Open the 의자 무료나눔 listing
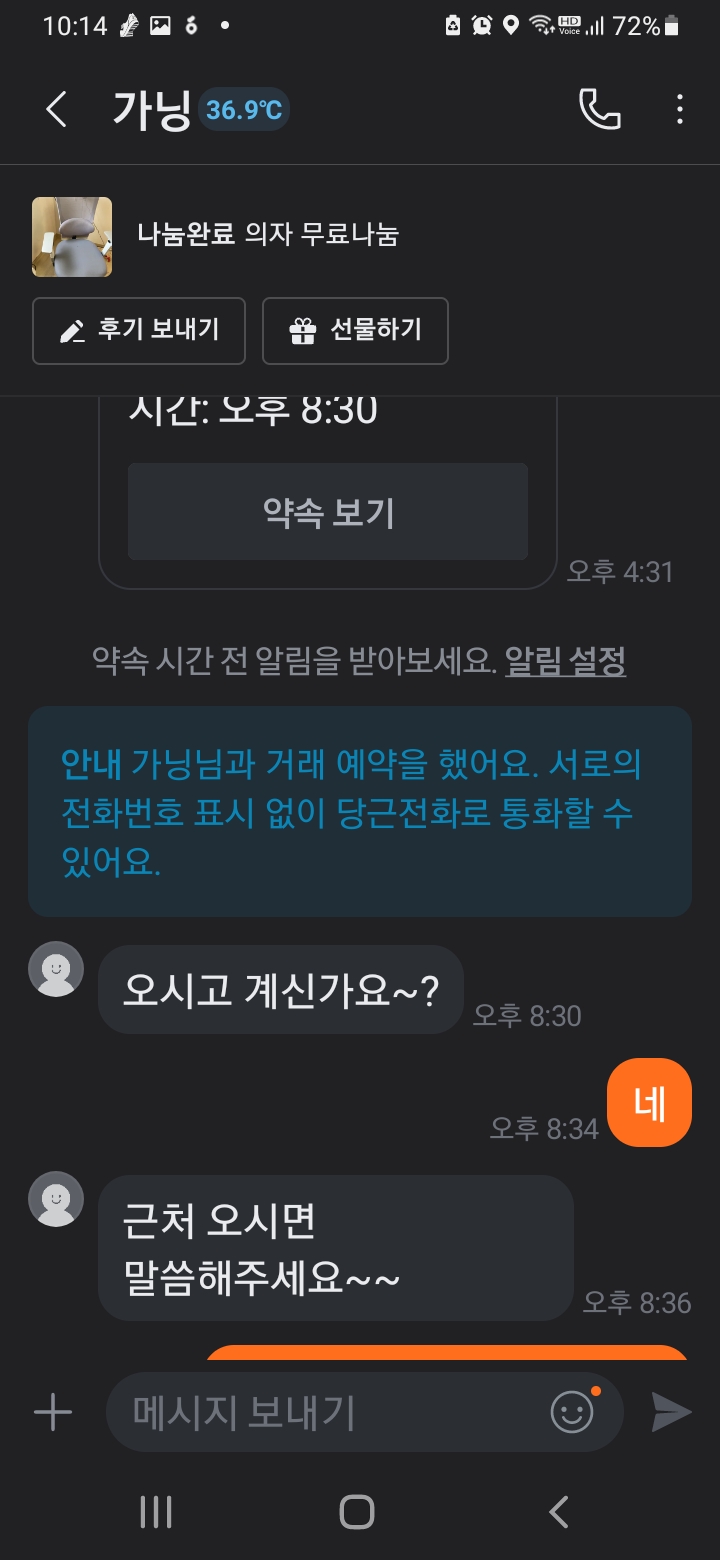This screenshot has height=1560, width=720. [x=267, y=235]
